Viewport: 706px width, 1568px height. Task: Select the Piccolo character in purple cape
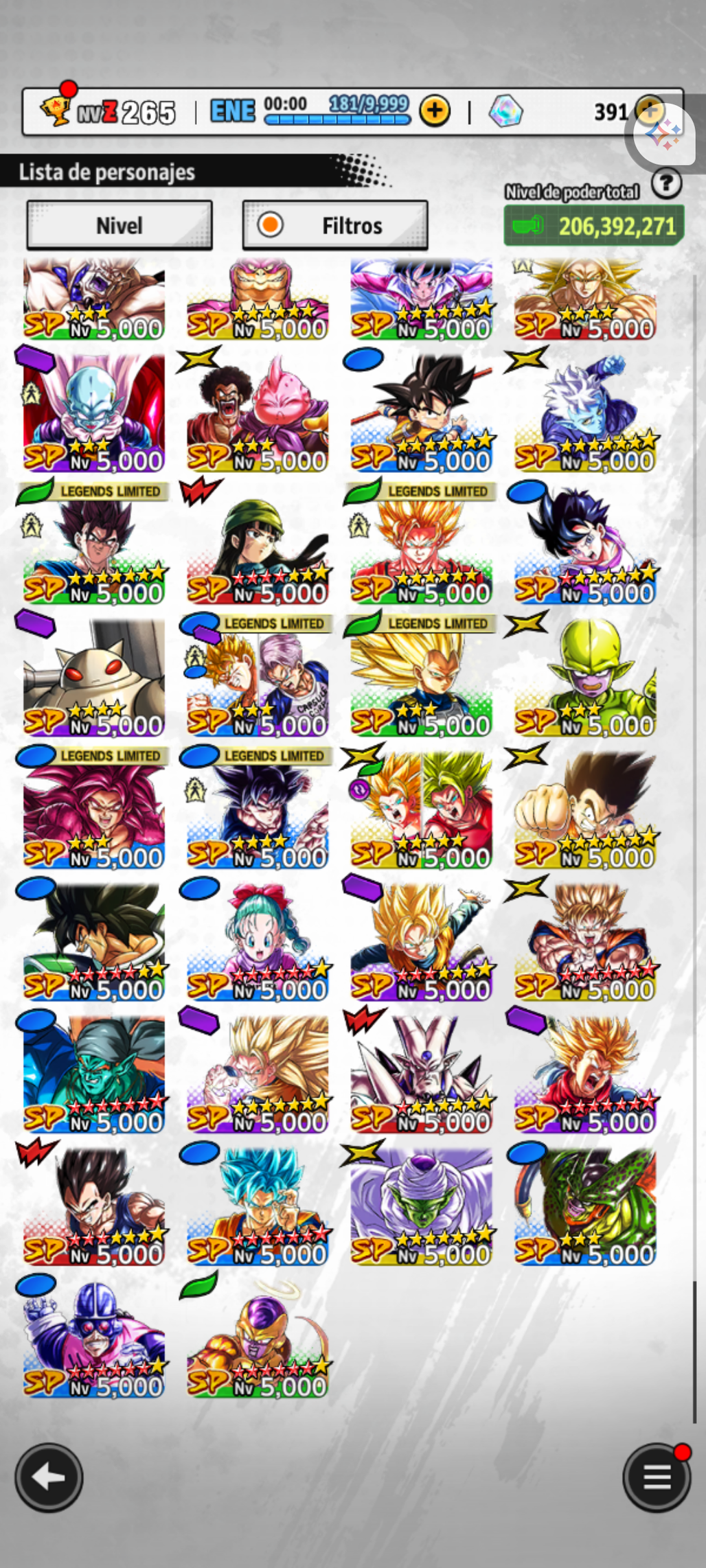(421, 1206)
